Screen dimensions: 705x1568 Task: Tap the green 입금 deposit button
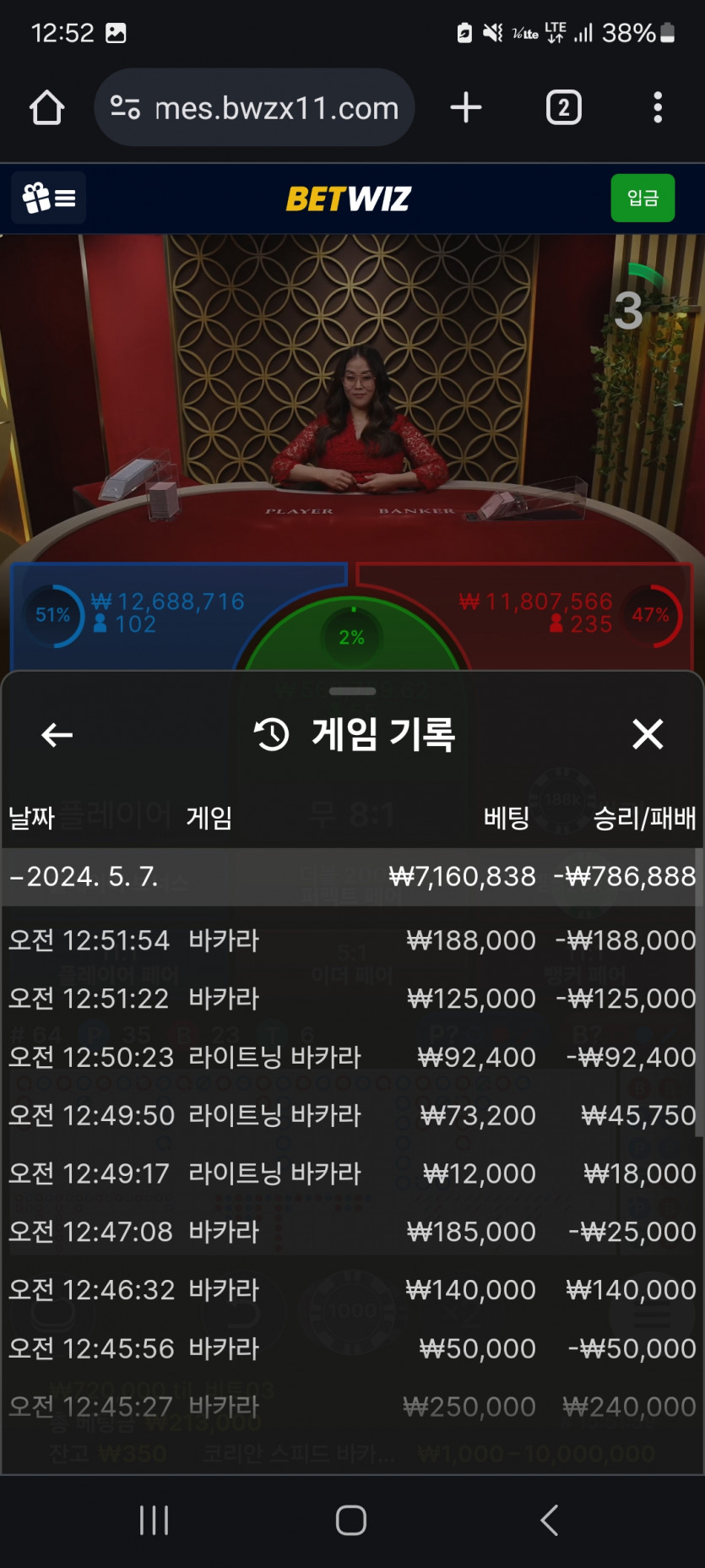(643, 199)
